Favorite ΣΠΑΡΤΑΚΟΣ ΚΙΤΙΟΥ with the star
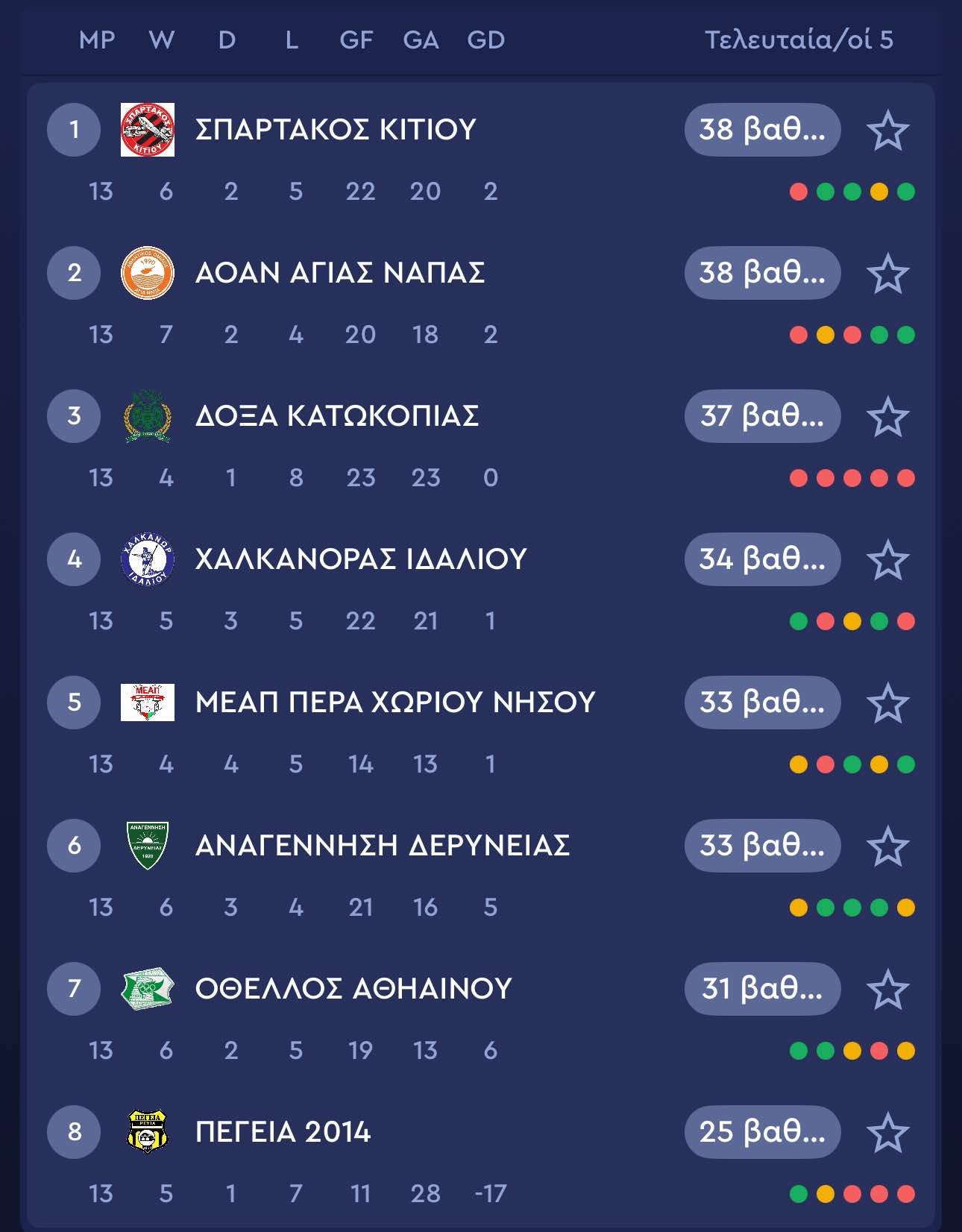This screenshot has width=962, height=1232. 887,131
